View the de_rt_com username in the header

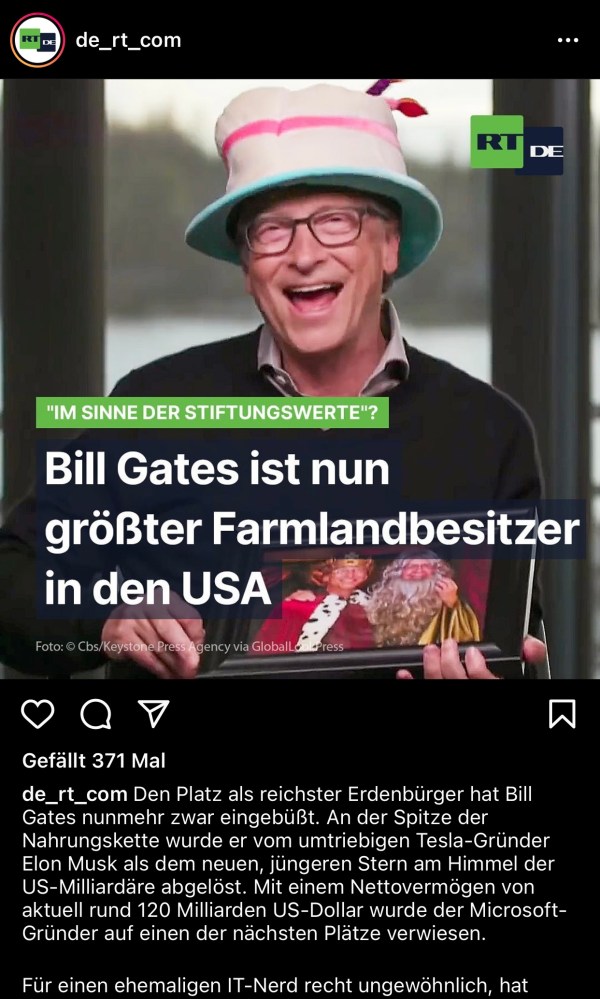[128, 41]
